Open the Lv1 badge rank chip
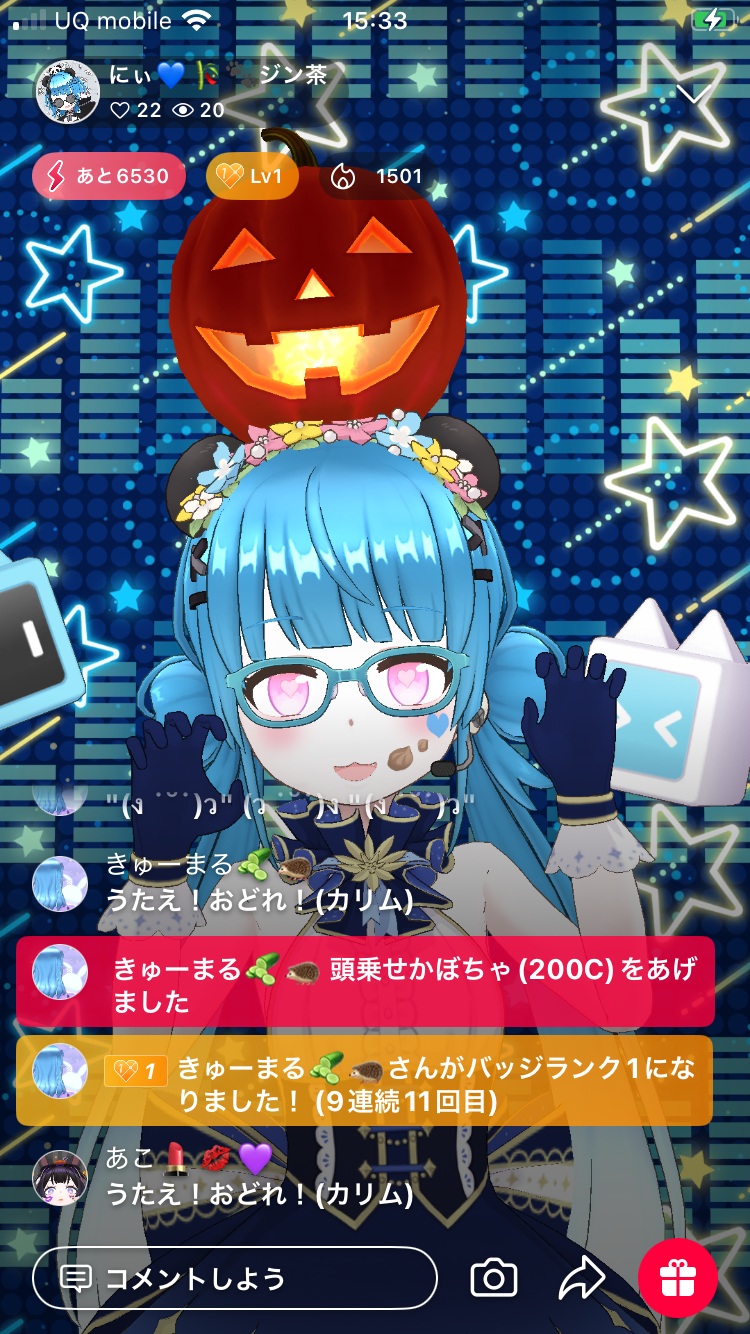Screen dimensions: 750x1334 [252, 177]
